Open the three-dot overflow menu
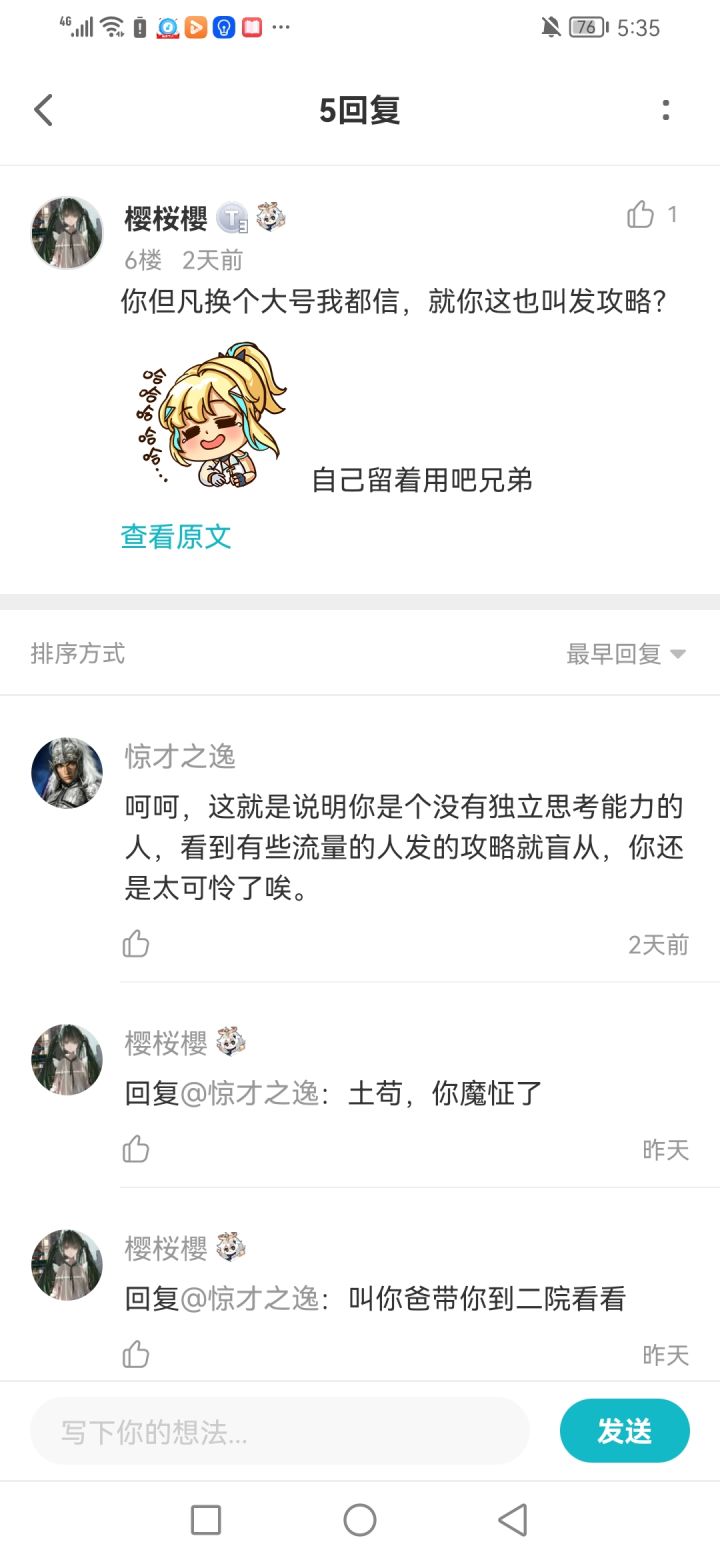Screen dimensions: 720x1560 (666, 110)
